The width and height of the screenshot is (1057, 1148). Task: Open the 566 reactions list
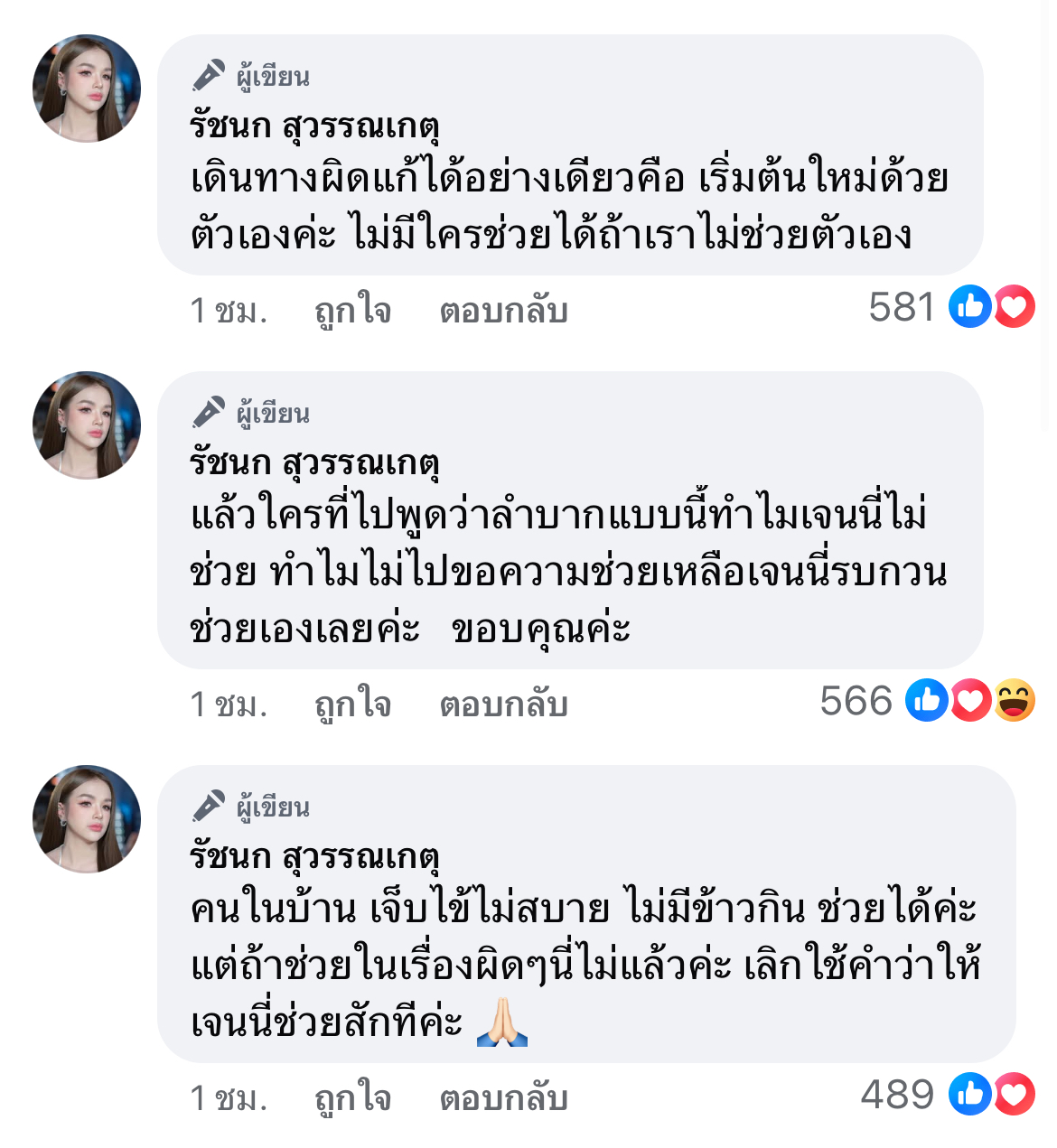click(926, 701)
